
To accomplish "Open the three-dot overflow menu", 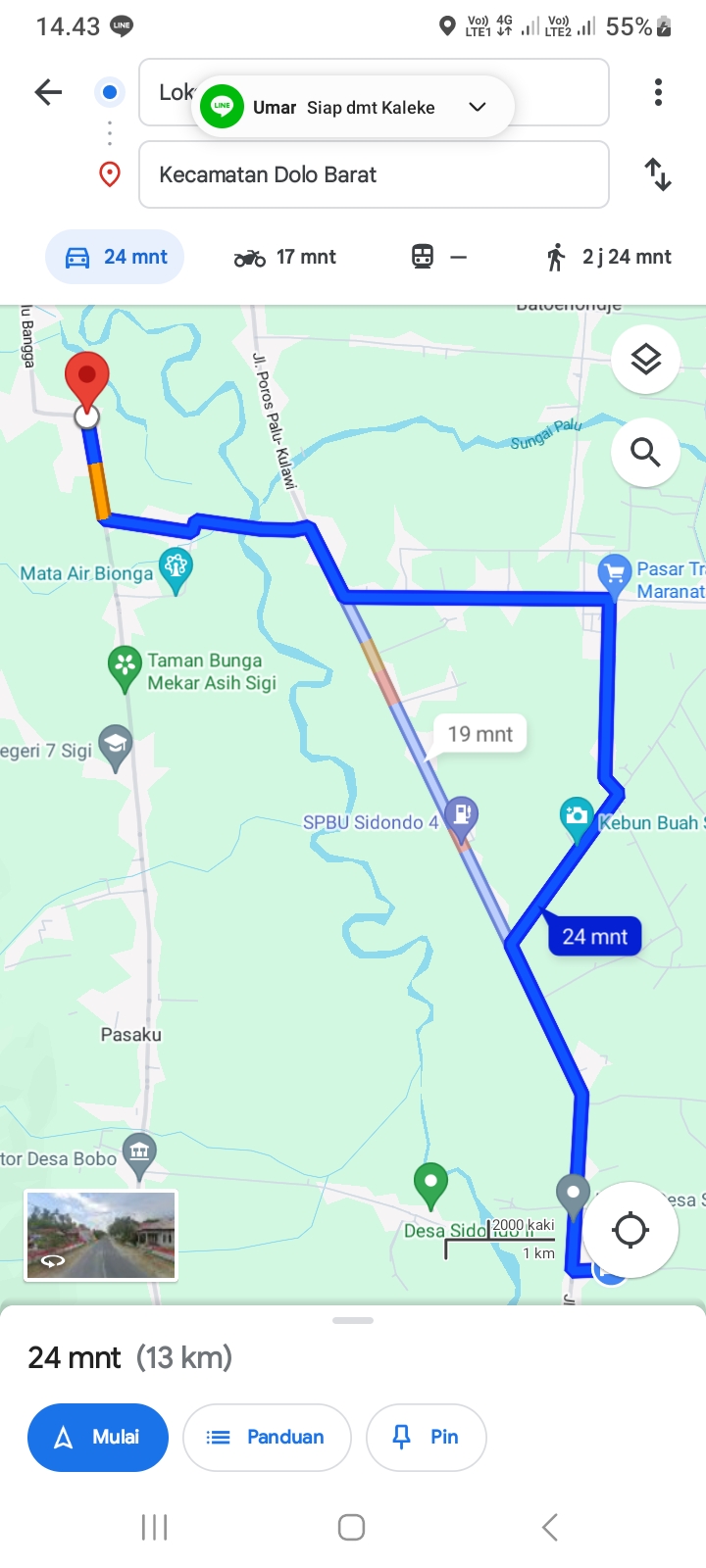I will 658,93.
